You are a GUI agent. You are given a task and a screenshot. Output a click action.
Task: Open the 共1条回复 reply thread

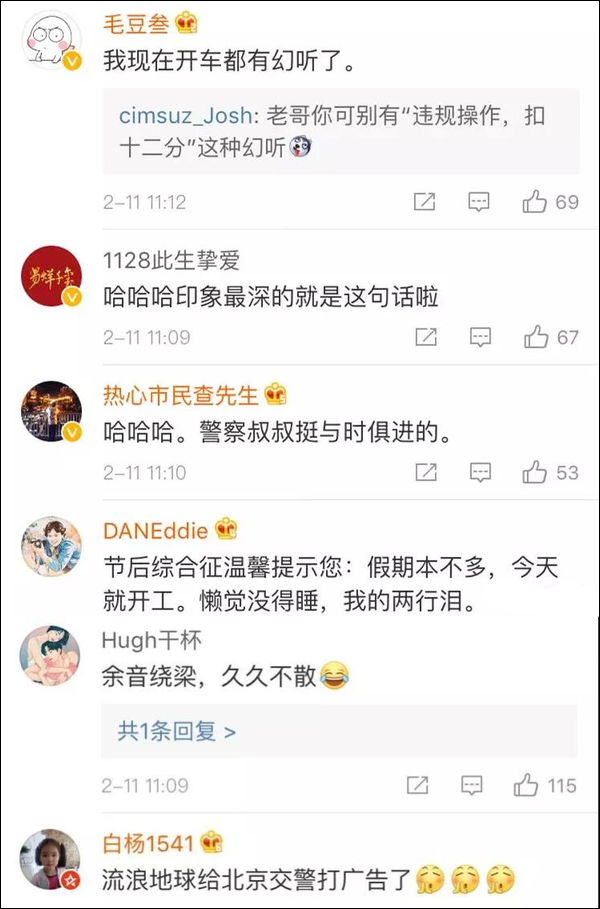177,731
